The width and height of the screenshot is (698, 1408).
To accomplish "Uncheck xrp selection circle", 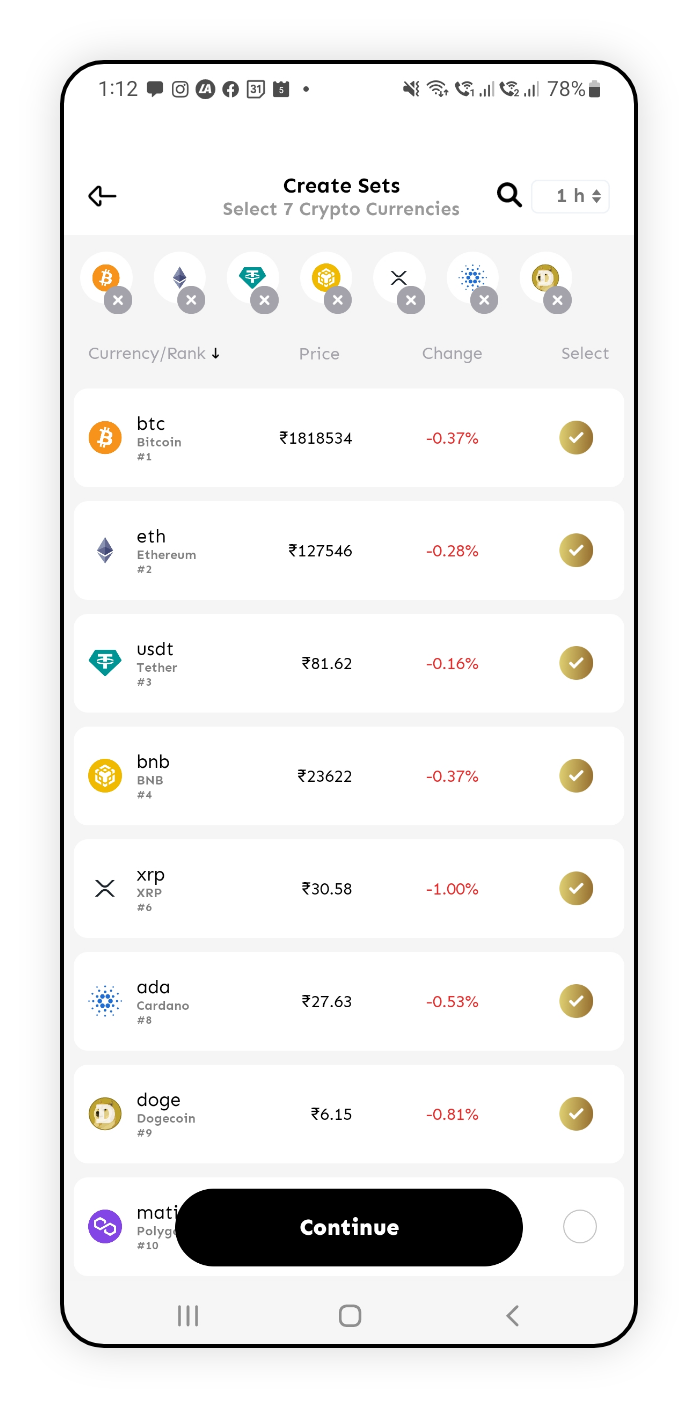I will point(576,888).
